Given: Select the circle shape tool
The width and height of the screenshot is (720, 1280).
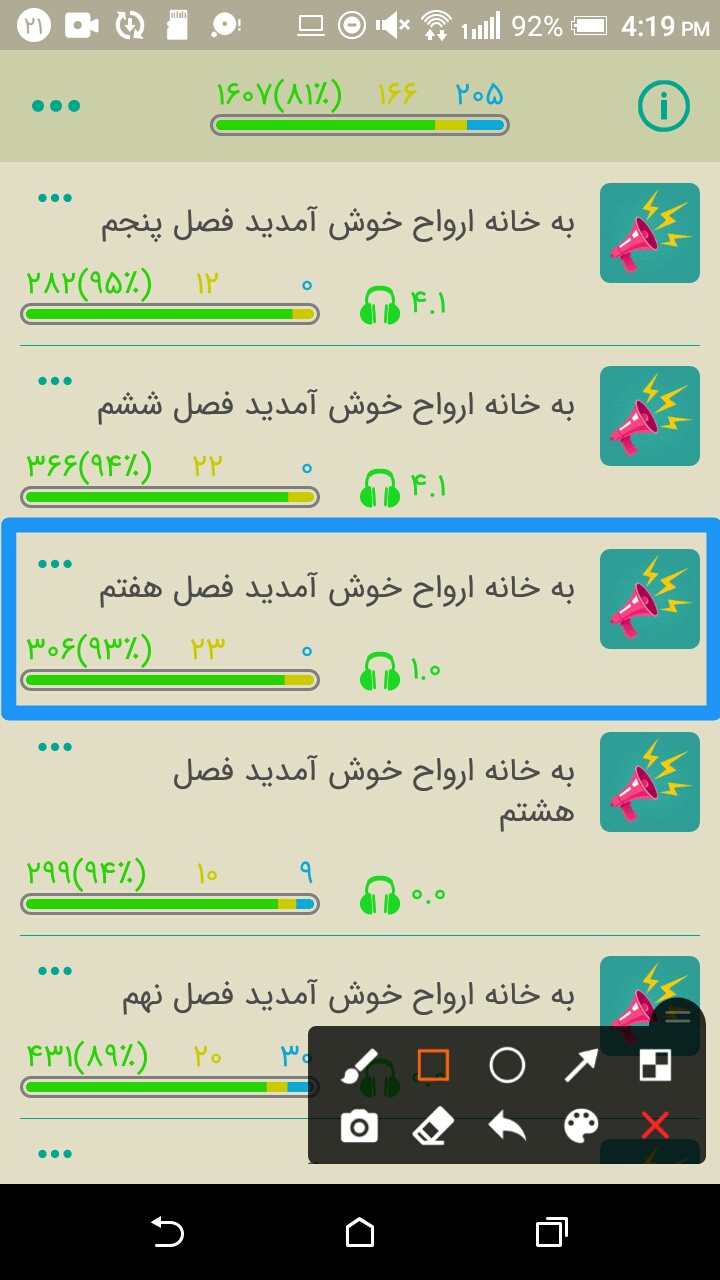Looking at the screenshot, I should pyautogui.click(x=507, y=1065).
